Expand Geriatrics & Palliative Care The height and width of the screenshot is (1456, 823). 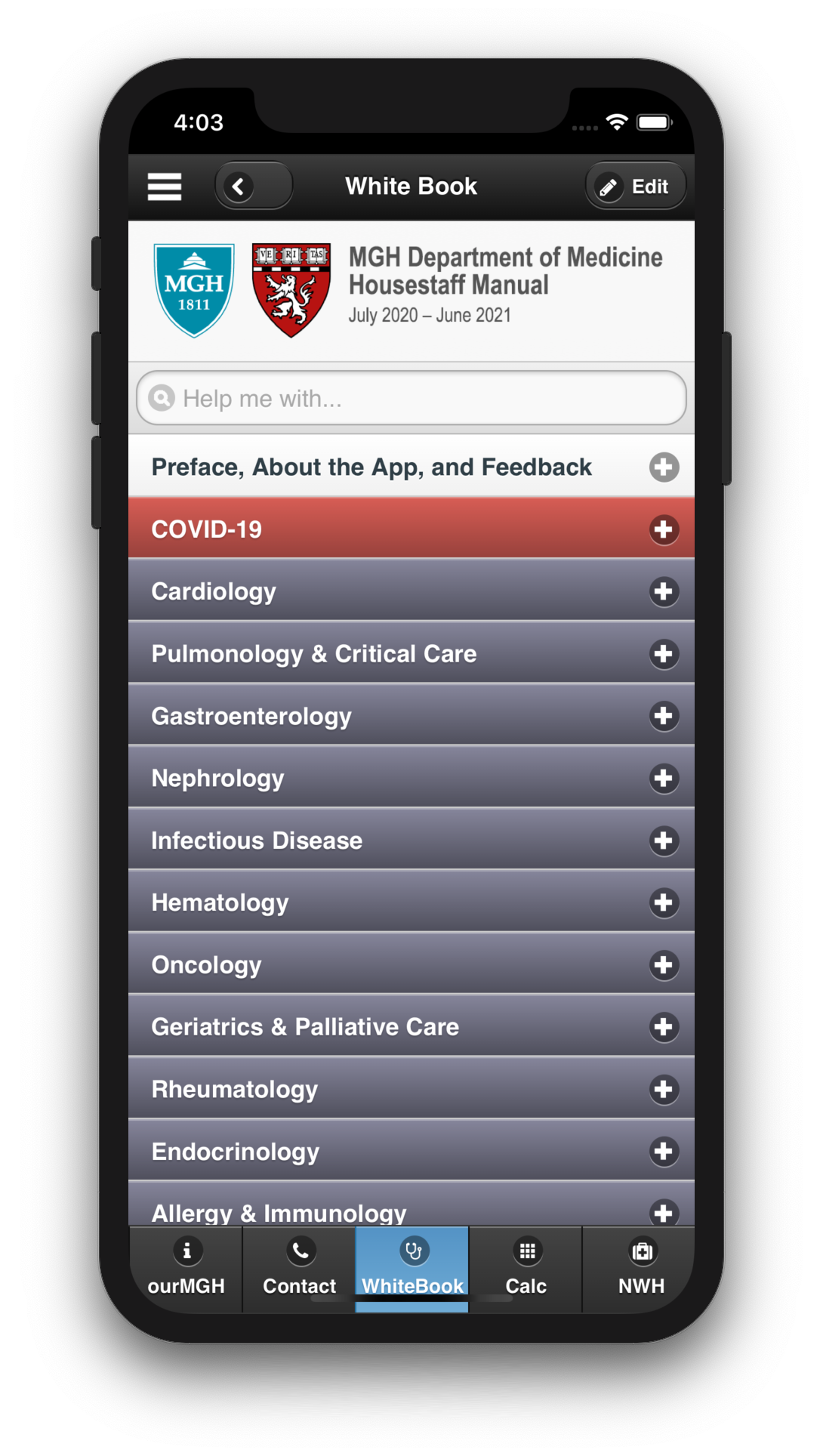click(x=411, y=1026)
